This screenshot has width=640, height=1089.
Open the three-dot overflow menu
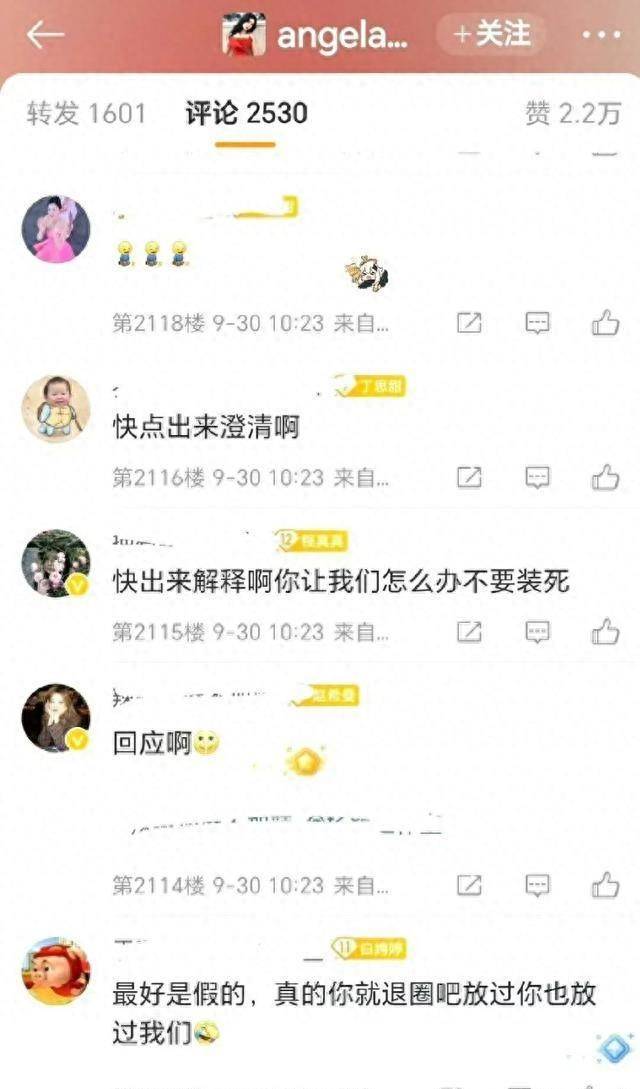[x=601, y=35]
